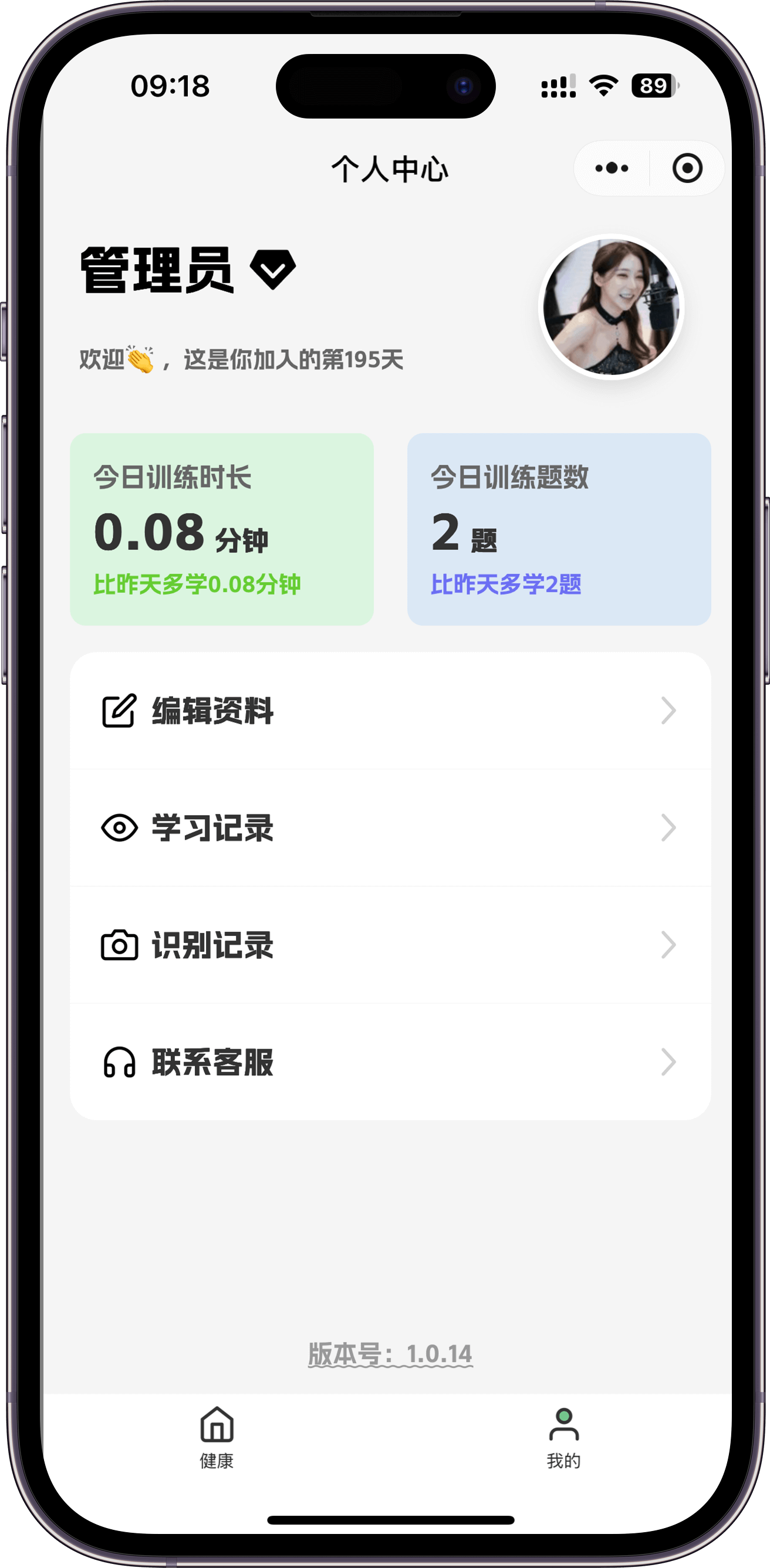Open 编辑资料 to edit profile

tap(390, 711)
